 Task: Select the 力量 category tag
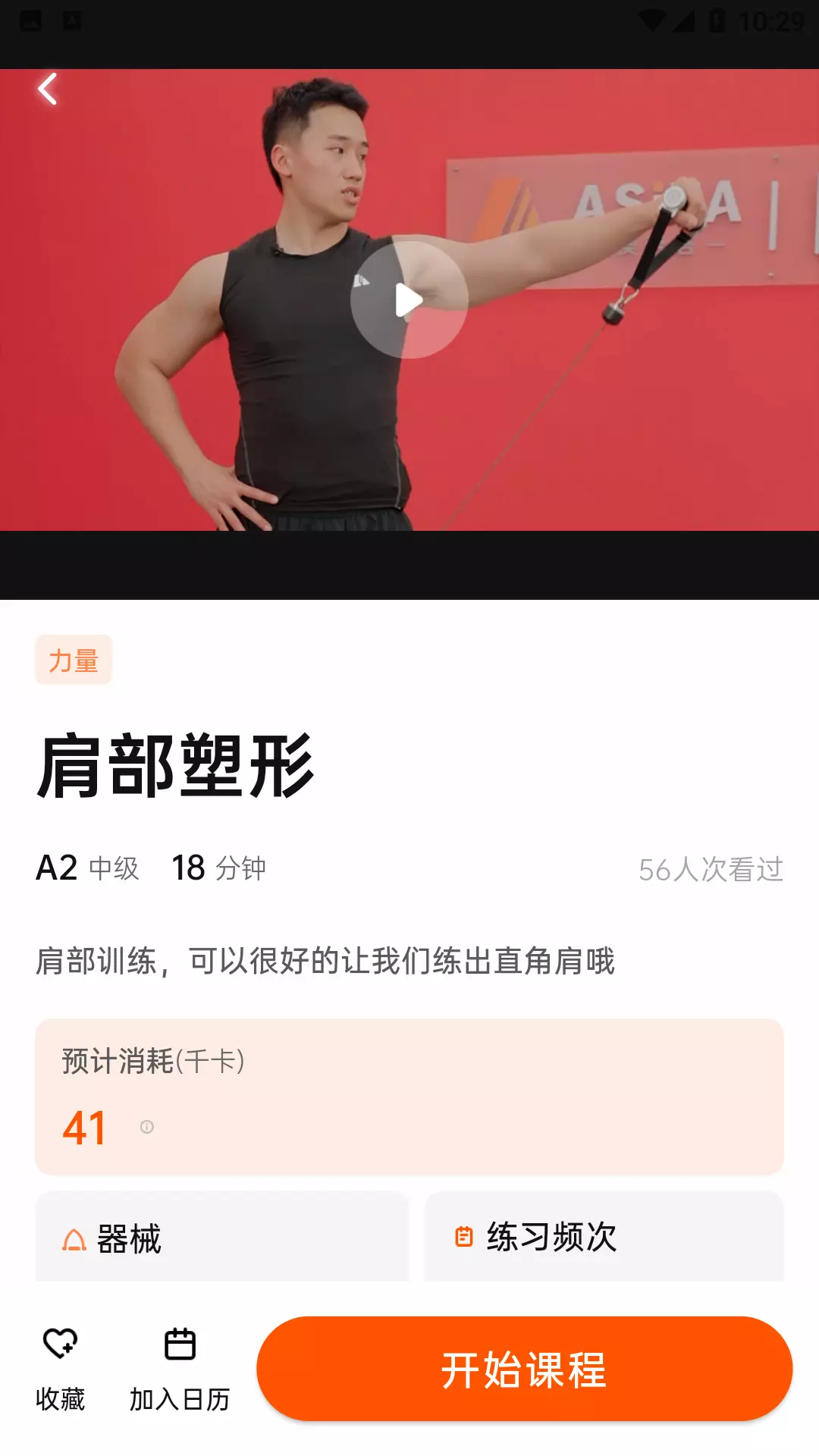point(74,661)
